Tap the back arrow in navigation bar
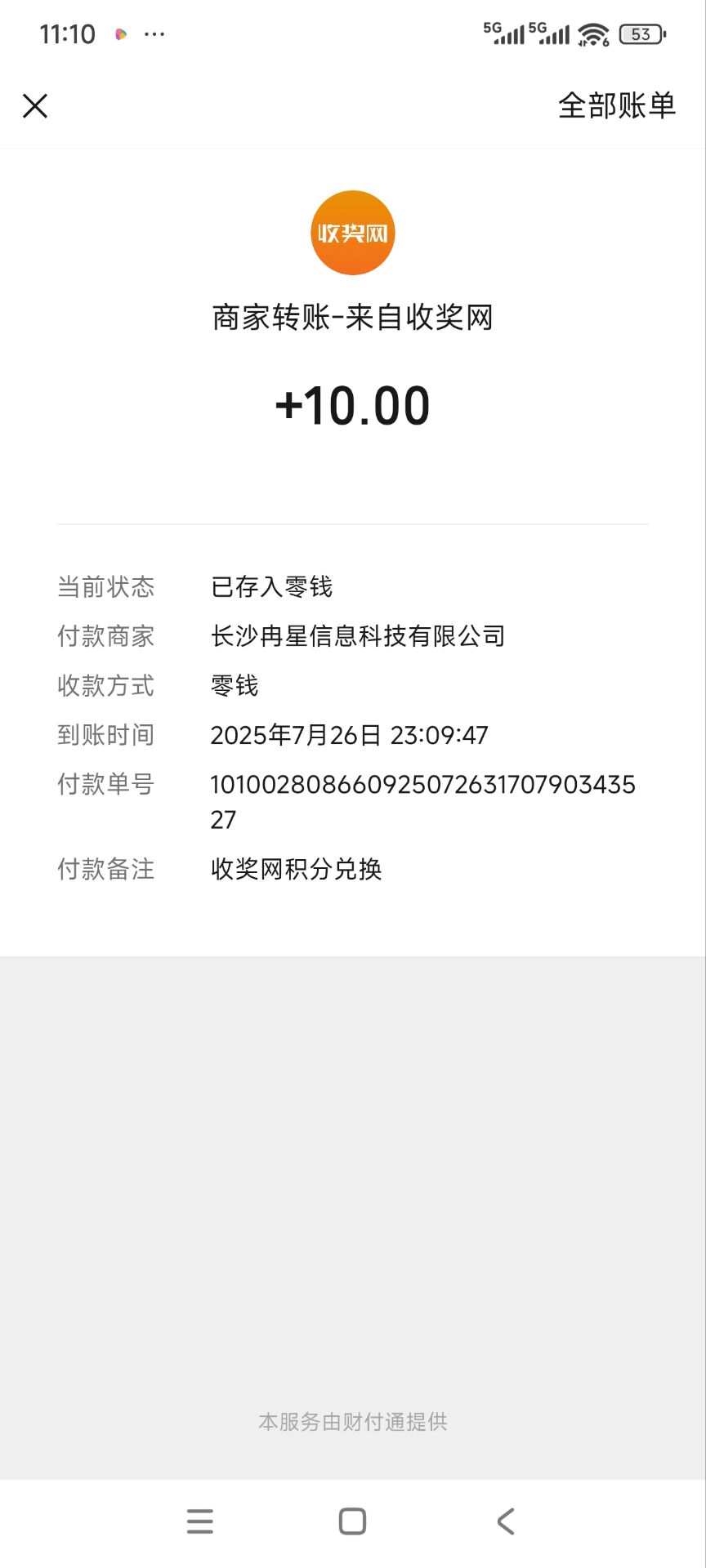 tap(505, 1521)
